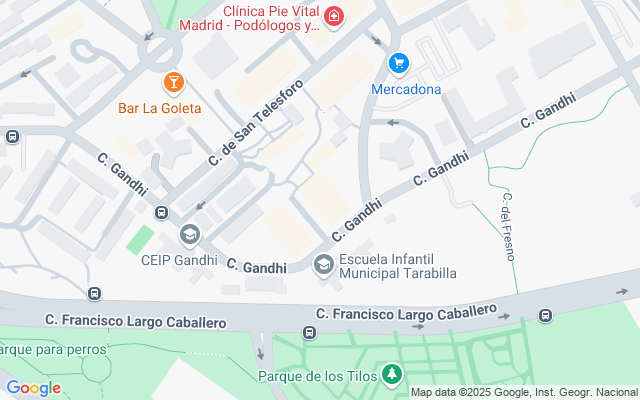Tap the bus stop beside CEIP Gandhi
640x400 pixels.
[x=161, y=212]
